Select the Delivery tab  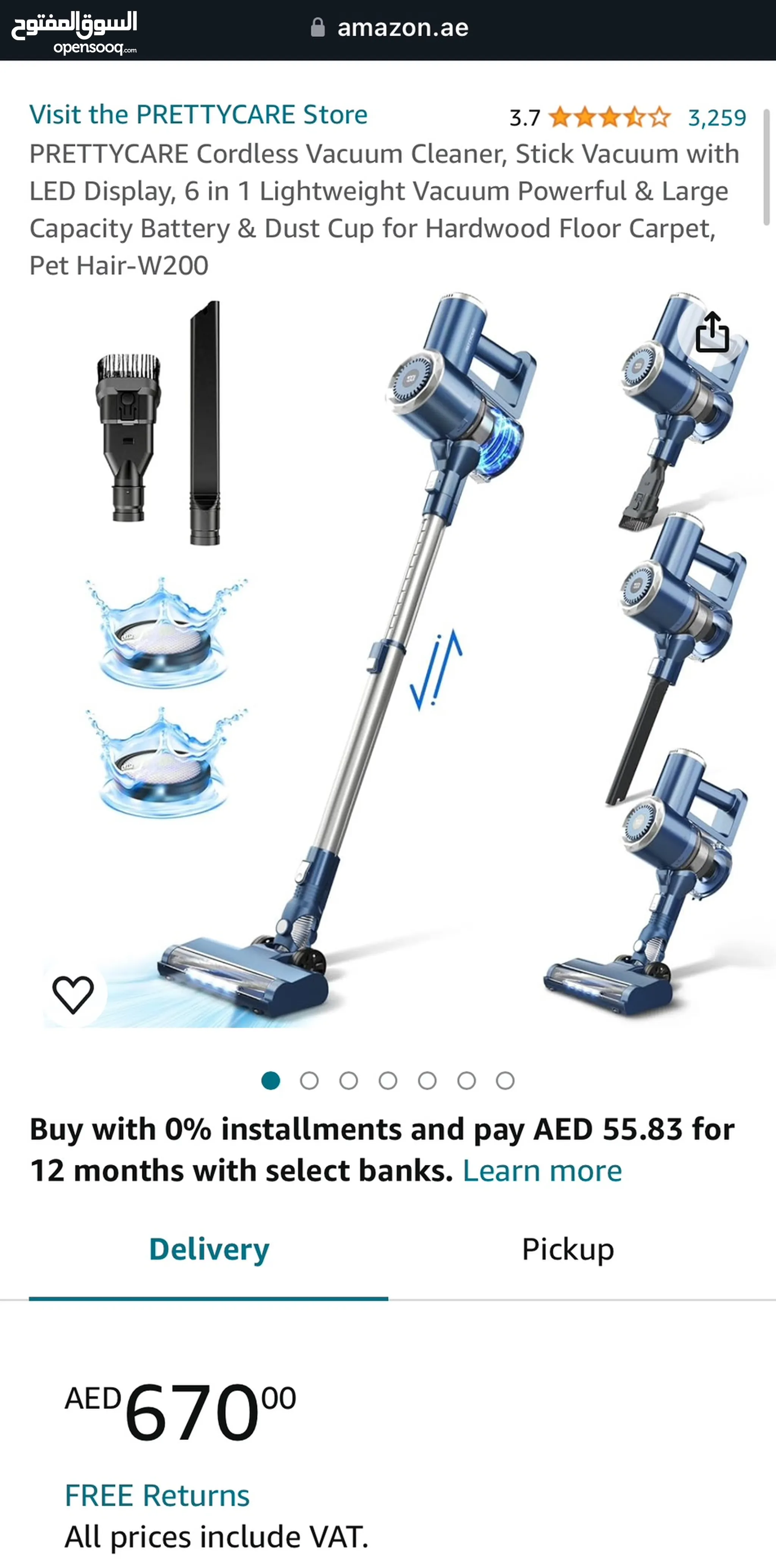pyautogui.click(x=209, y=1249)
